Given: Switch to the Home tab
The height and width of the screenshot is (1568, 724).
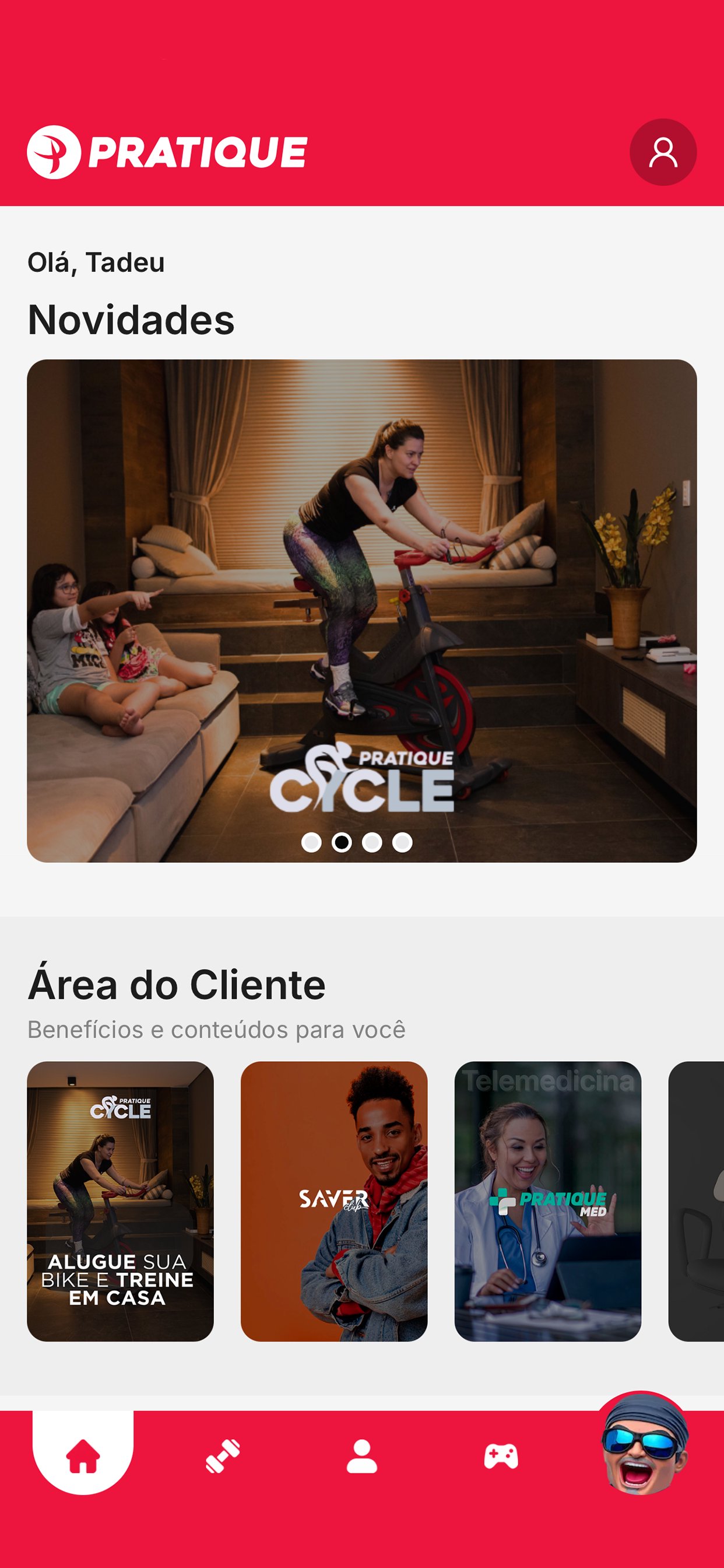Looking at the screenshot, I should pyautogui.click(x=83, y=1456).
